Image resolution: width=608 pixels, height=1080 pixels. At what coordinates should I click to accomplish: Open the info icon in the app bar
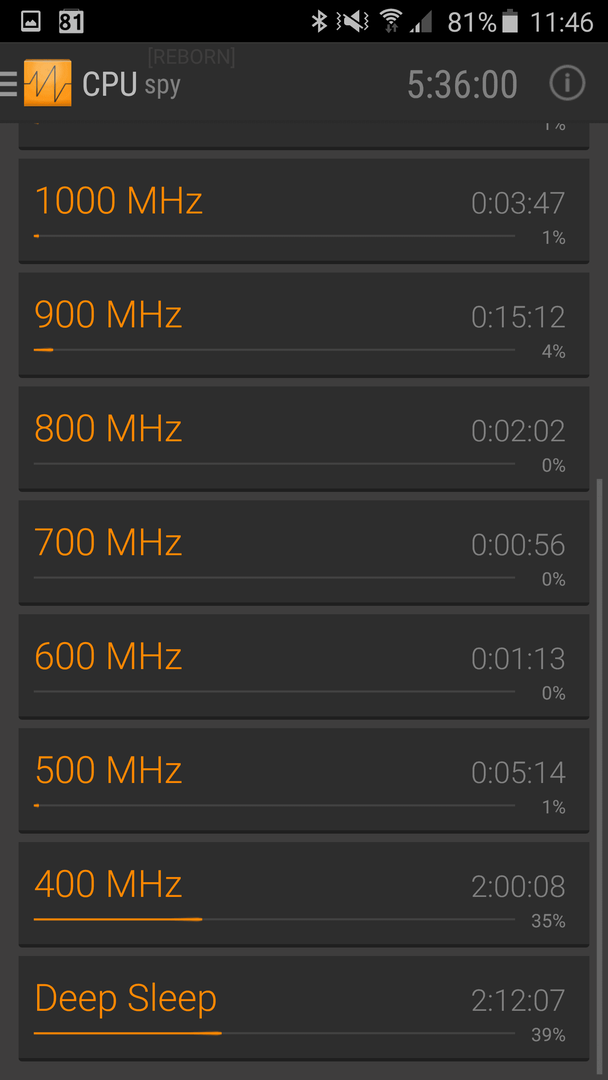(567, 83)
